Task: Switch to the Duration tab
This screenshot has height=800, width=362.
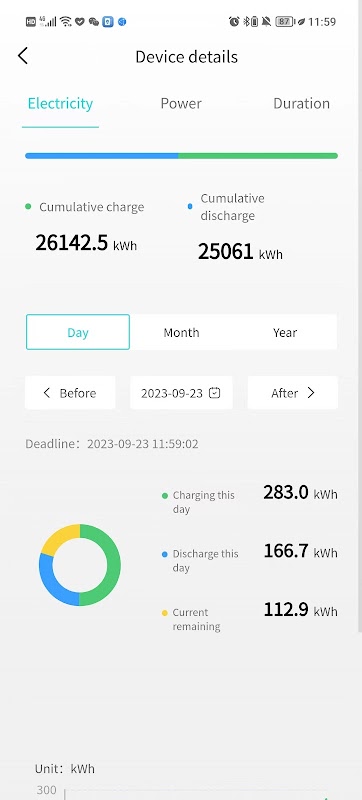Action: click(x=301, y=104)
